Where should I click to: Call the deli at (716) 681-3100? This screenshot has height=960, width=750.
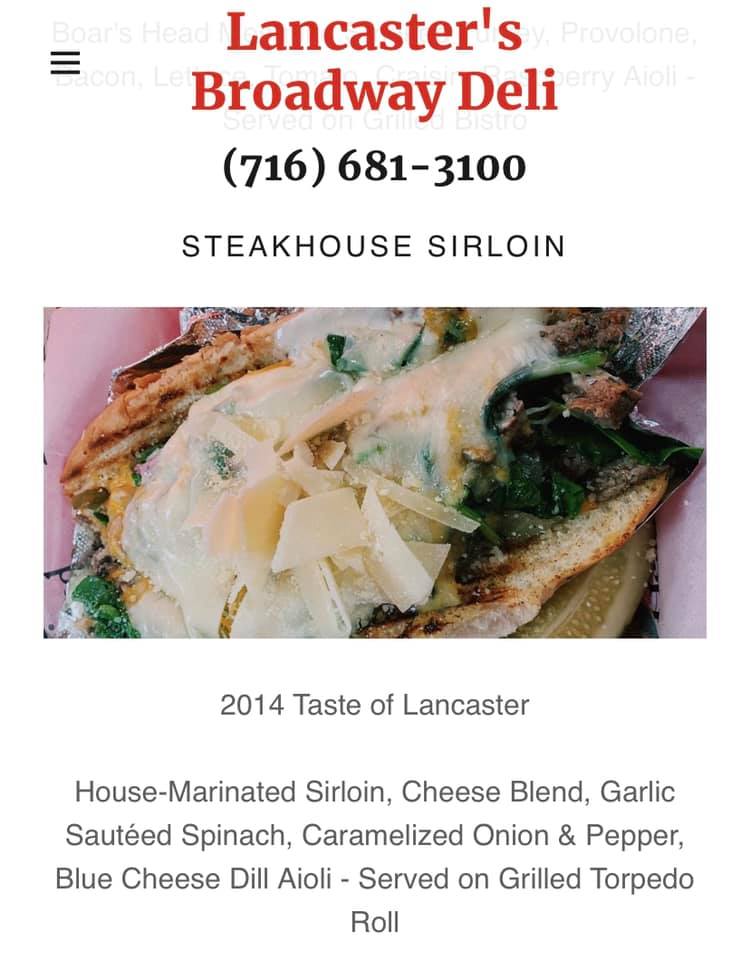tap(374, 166)
